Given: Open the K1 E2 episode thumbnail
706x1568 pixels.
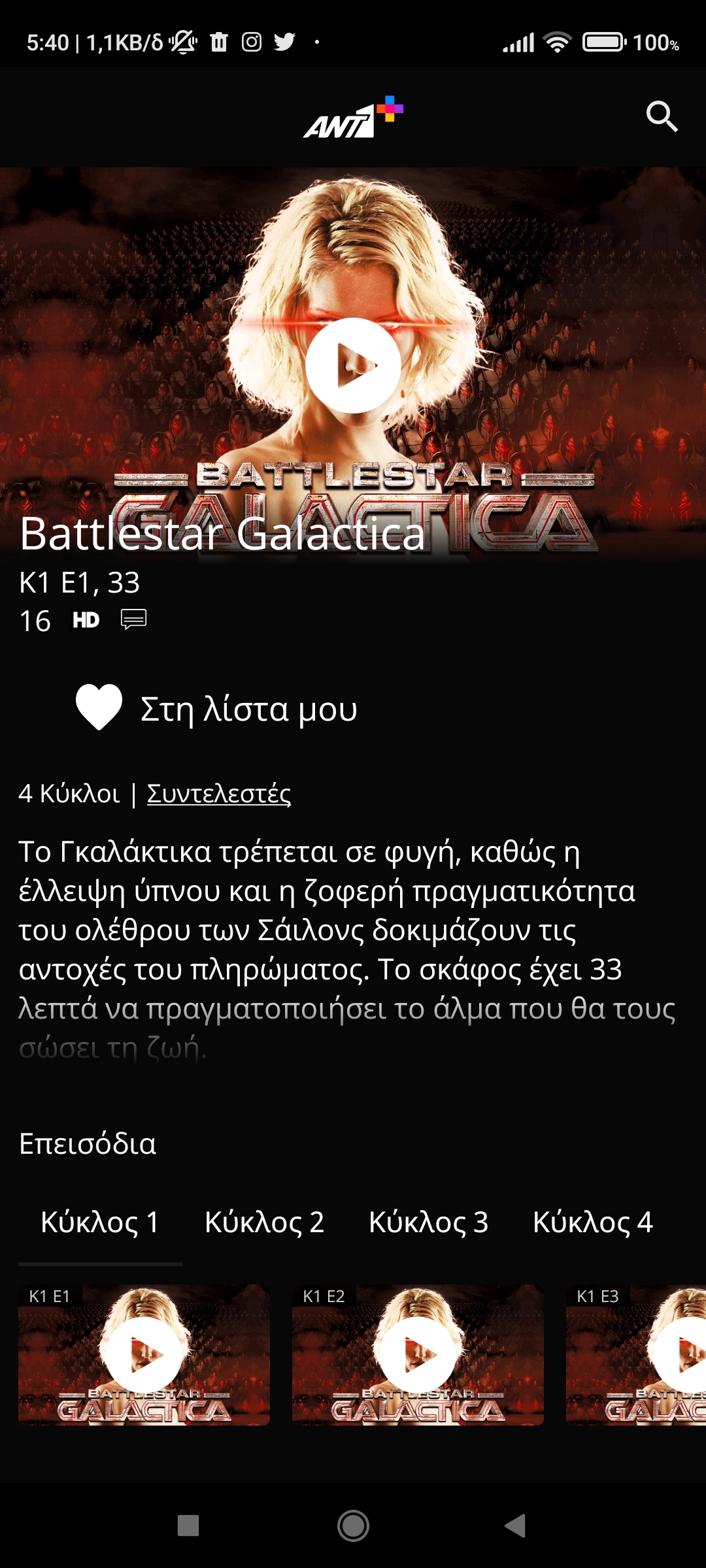Looking at the screenshot, I should [x=418, y=1354].
